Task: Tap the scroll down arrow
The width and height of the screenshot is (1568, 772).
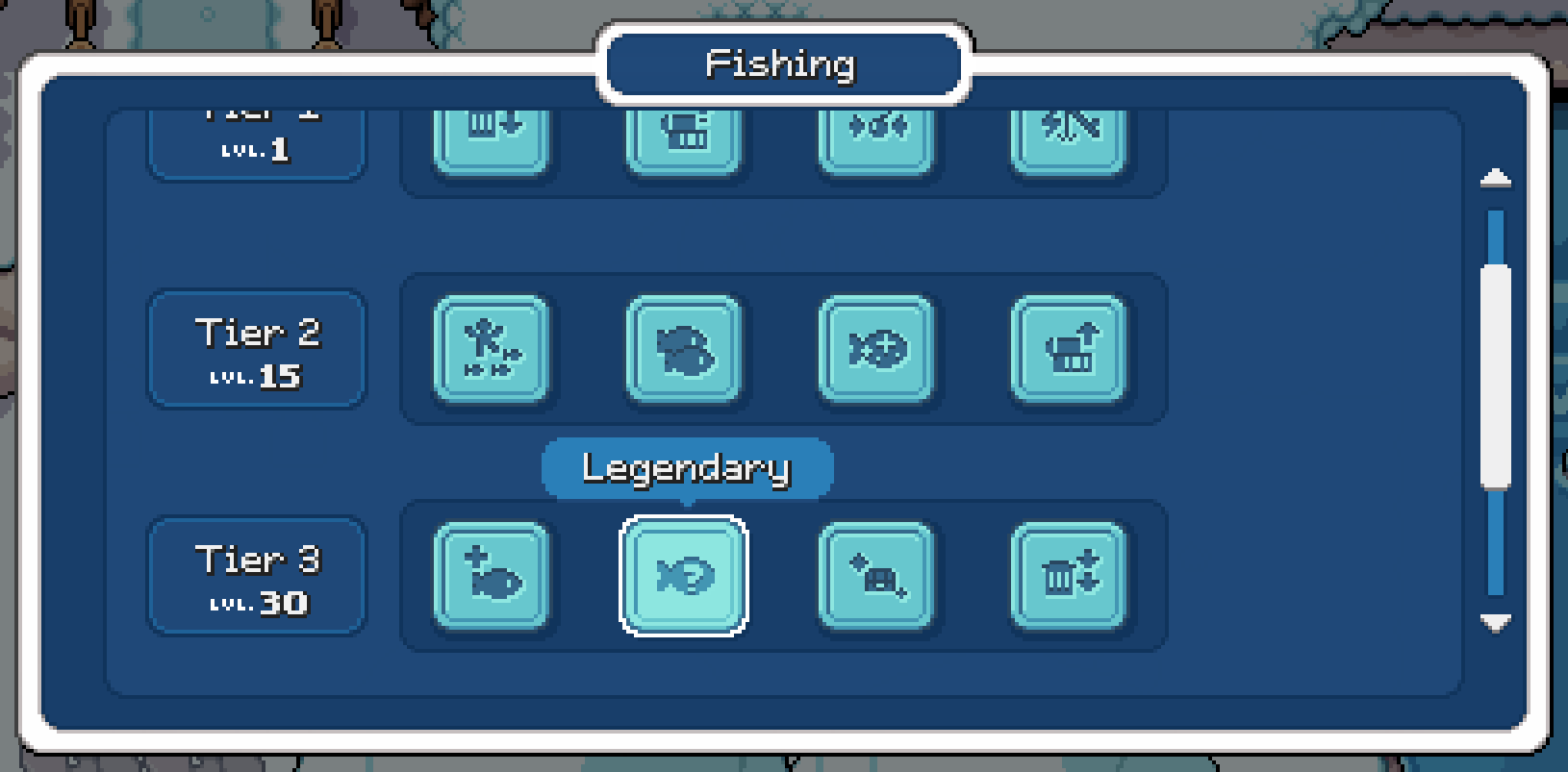Action: 1496,623
